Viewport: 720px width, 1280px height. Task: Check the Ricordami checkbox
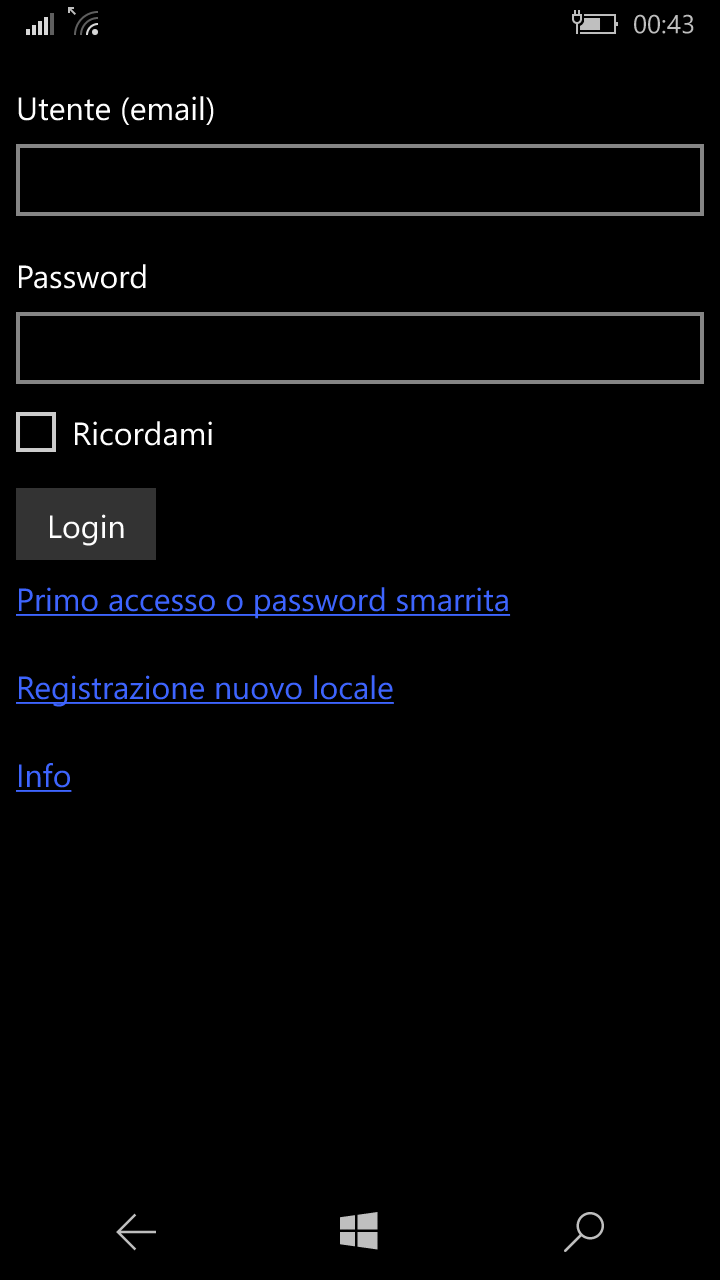[x=37, y=433]
